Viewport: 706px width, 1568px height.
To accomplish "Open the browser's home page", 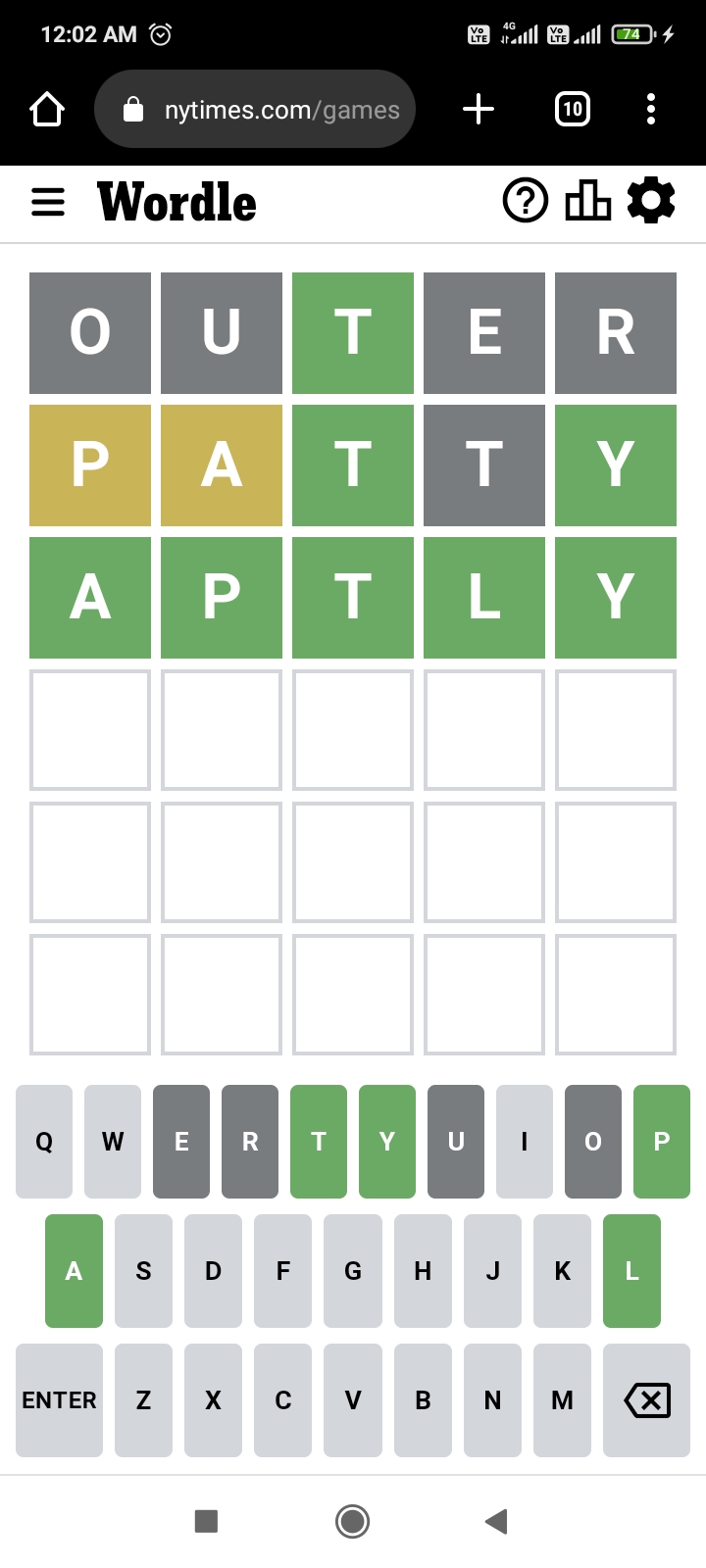I will 47,109.
